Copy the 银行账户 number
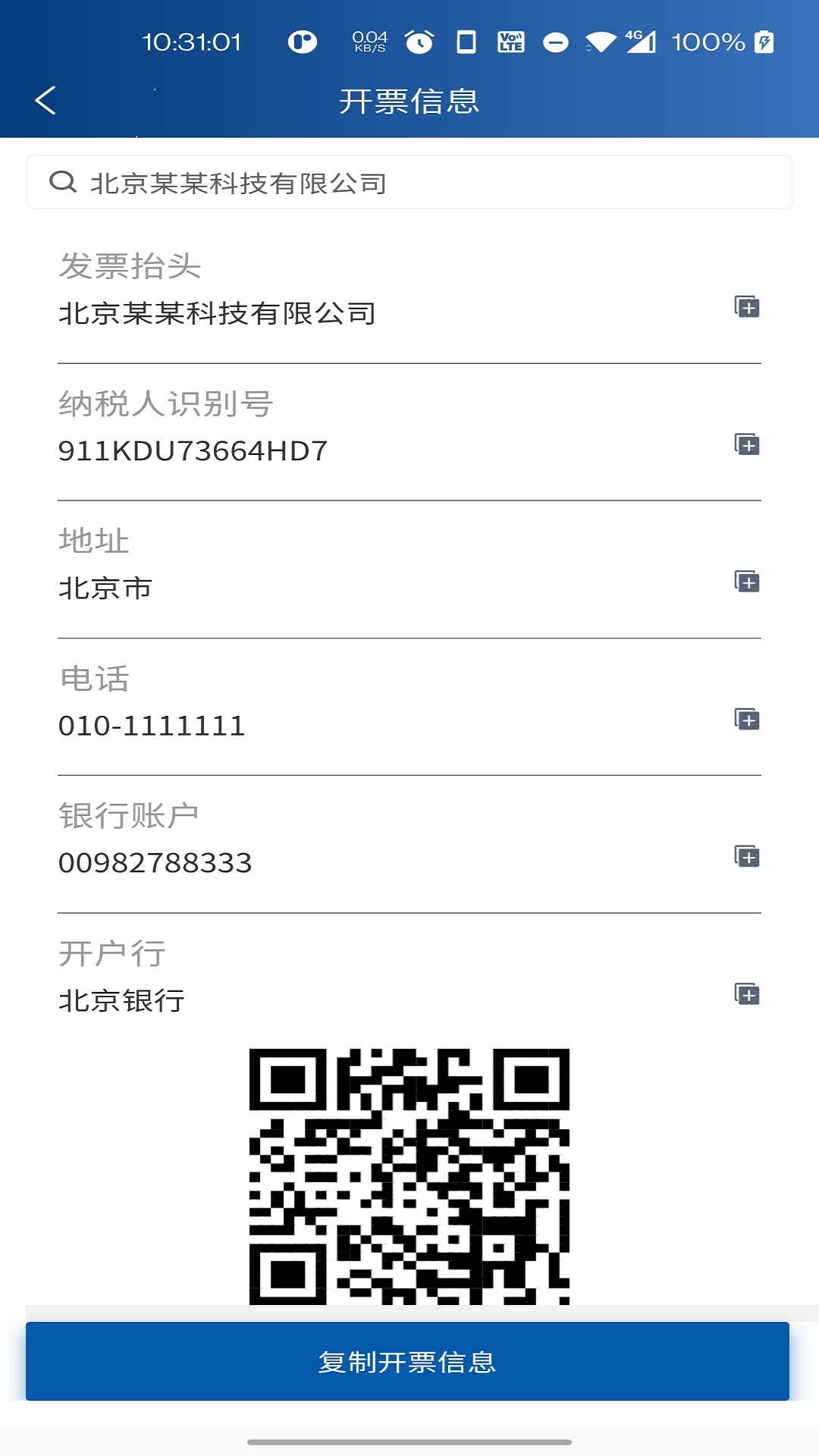This screenshot has height=1456, width=819. (x=747, y=857)
